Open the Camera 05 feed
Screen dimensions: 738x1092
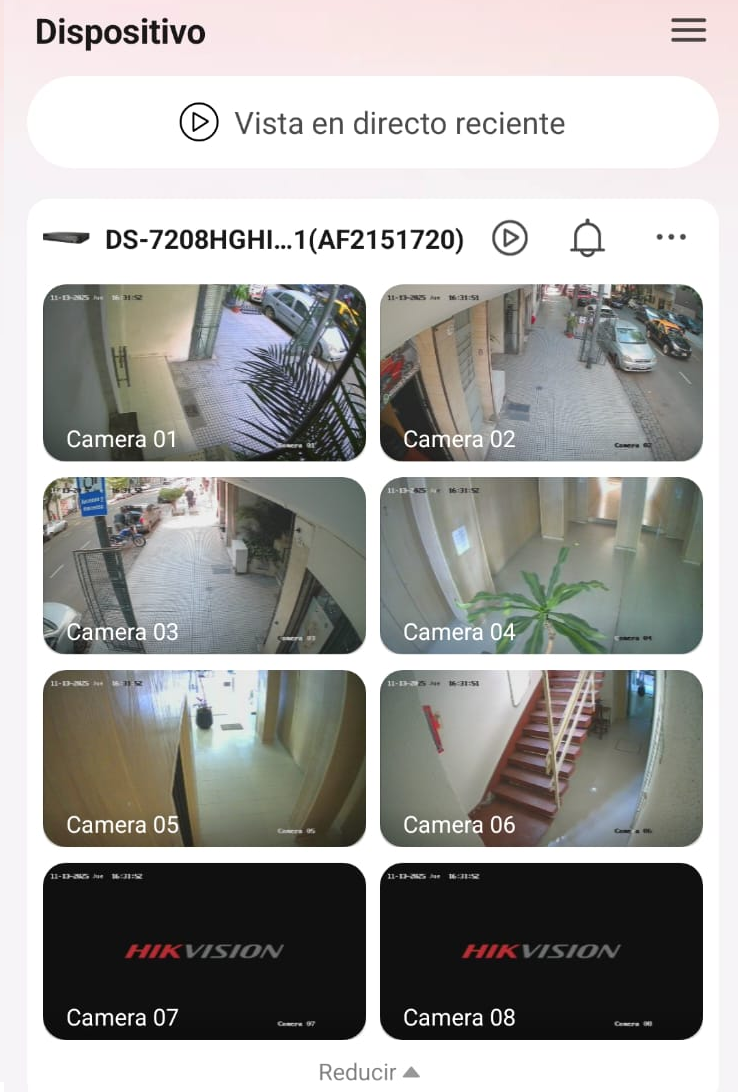(204, 758)
